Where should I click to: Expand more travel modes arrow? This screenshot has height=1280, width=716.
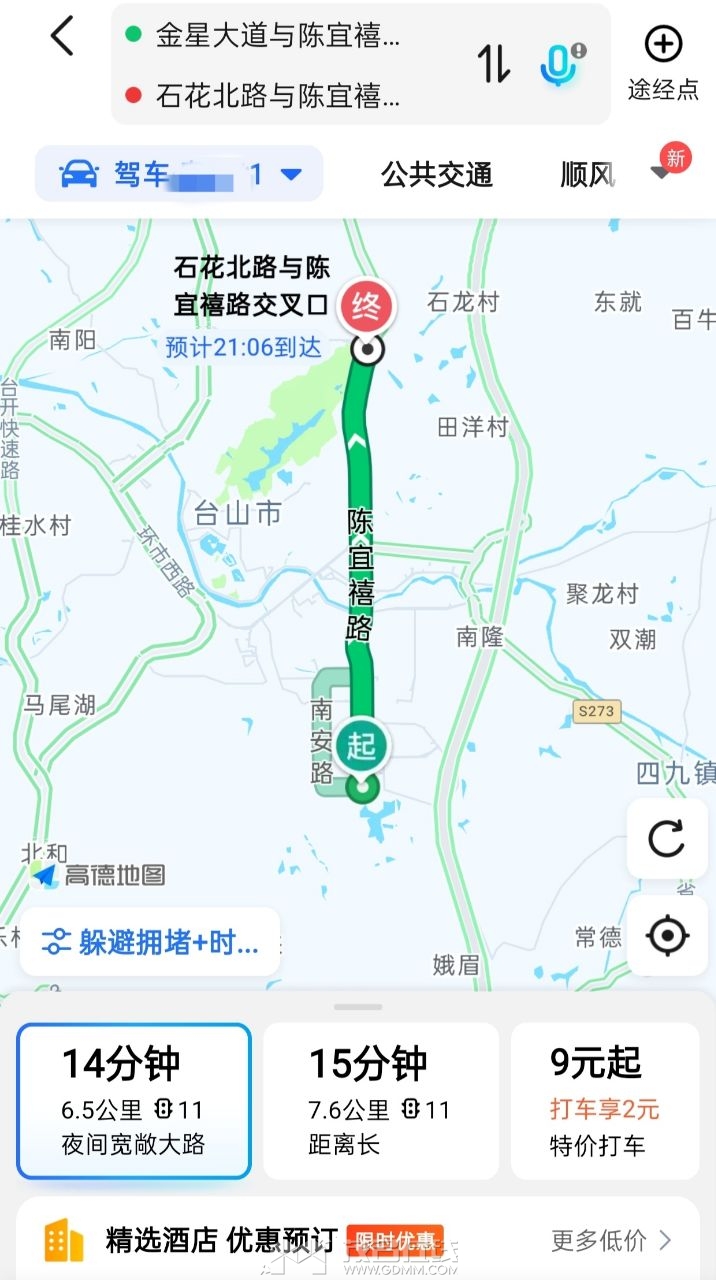[661, 173]
